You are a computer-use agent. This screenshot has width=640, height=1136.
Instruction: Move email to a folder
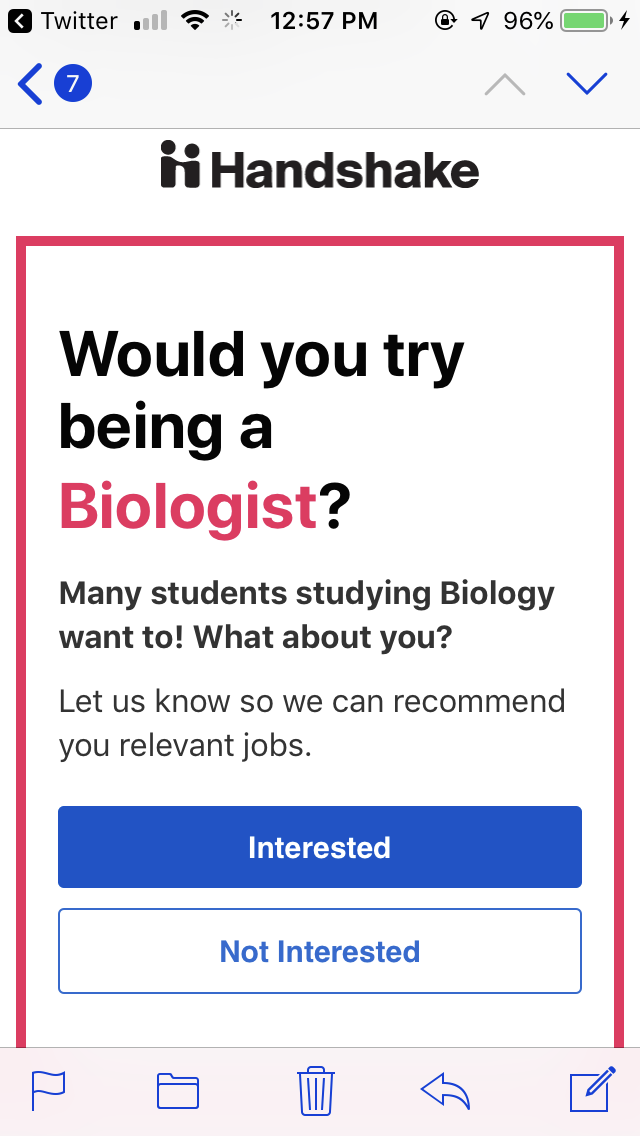[x=178, y=1091]
